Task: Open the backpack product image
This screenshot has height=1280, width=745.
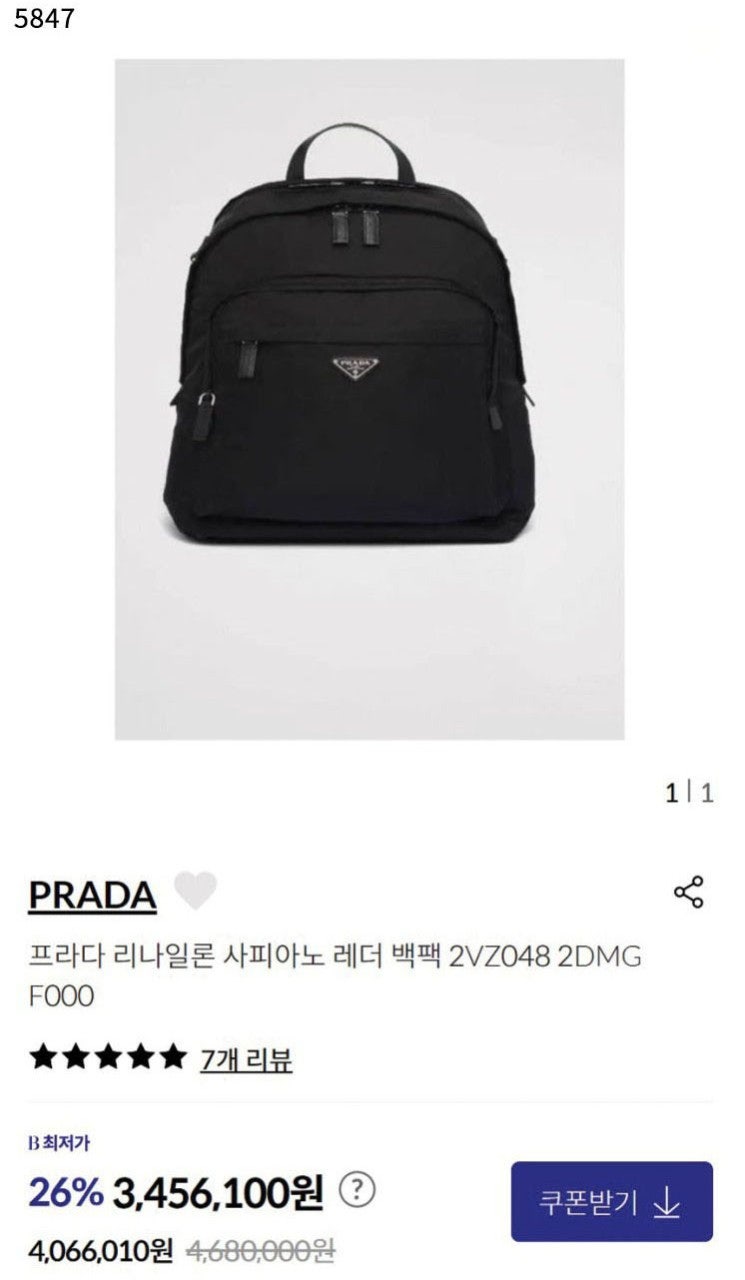Action: tap(369, 399)
